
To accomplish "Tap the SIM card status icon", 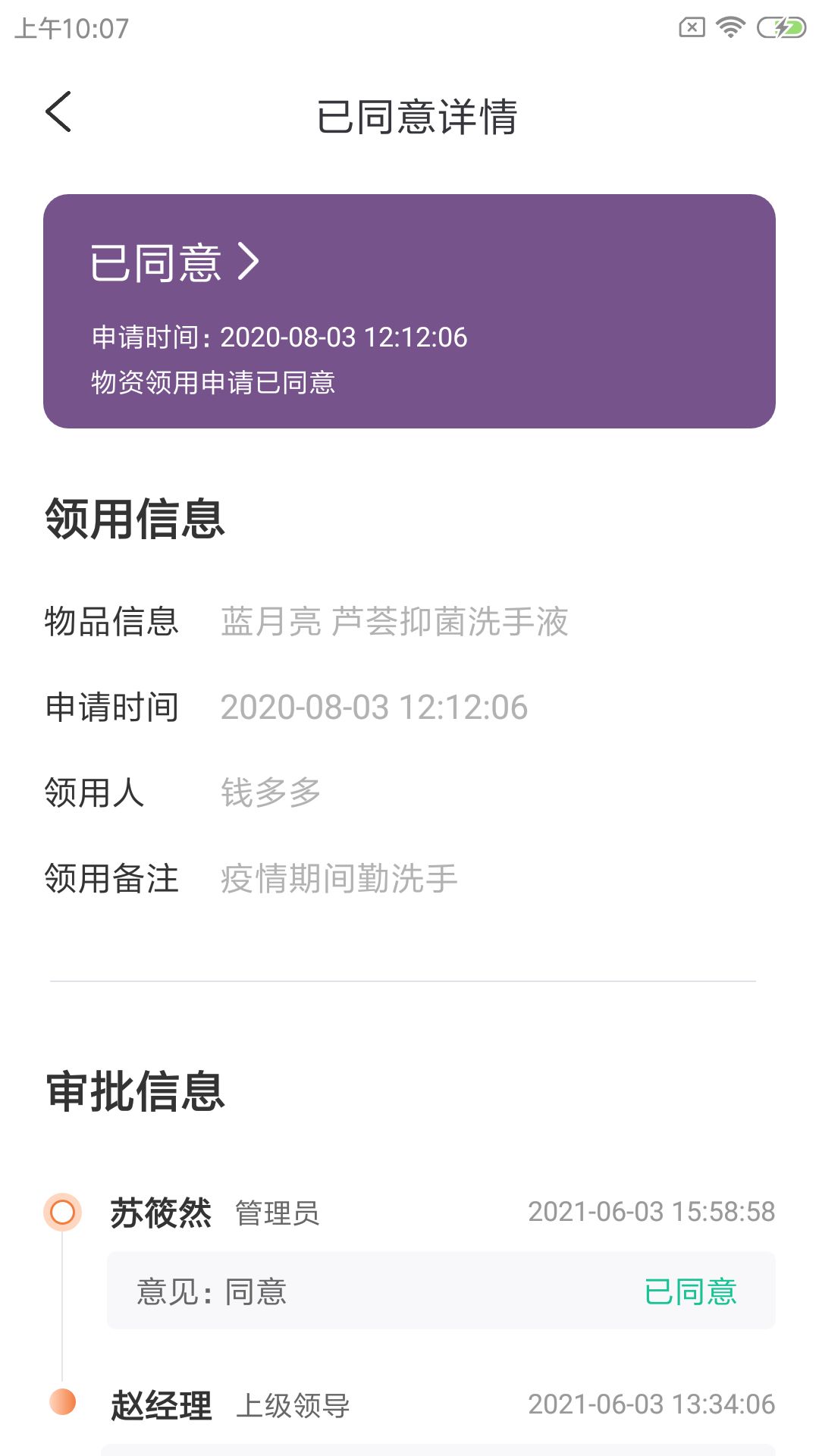I will coord(691,25).
